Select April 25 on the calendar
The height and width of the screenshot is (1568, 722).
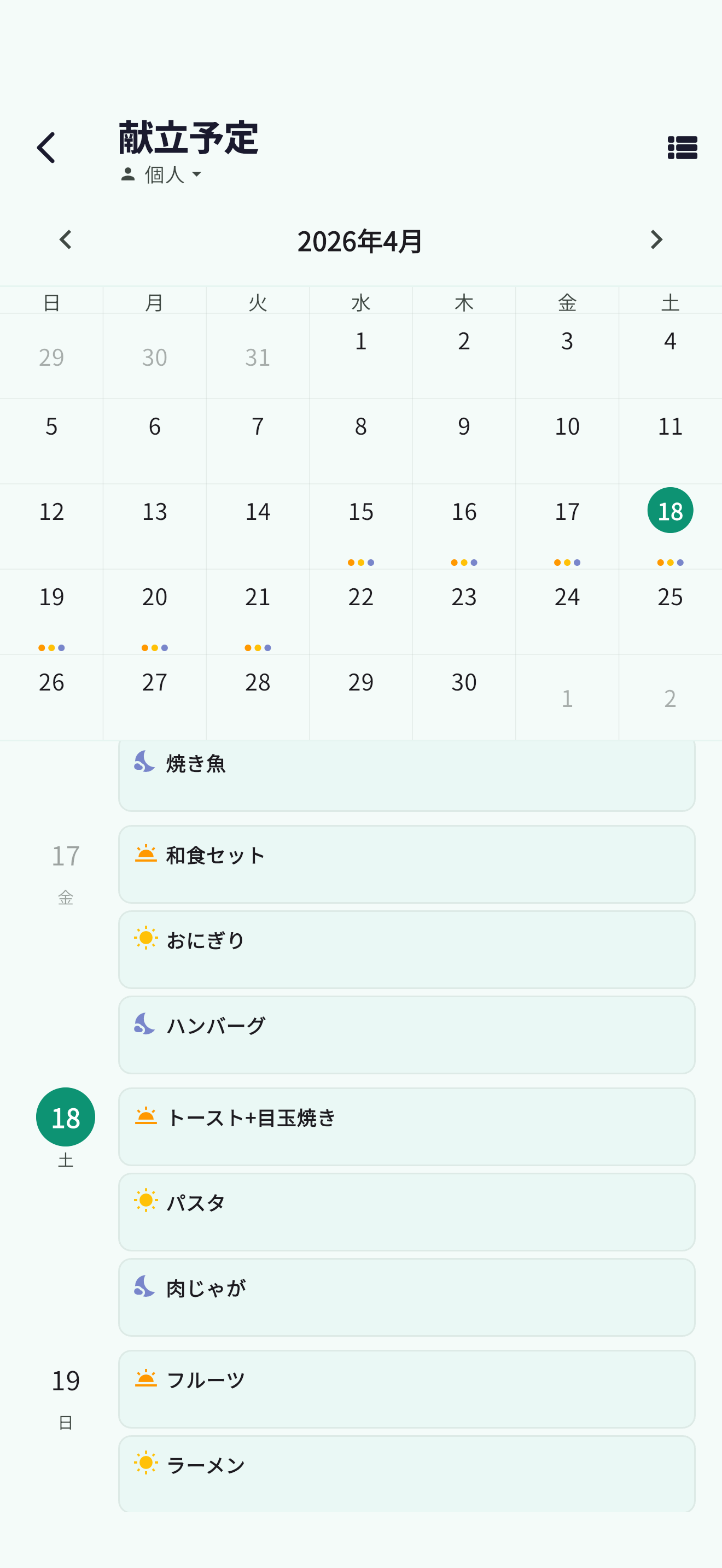[x=669, y=598]
